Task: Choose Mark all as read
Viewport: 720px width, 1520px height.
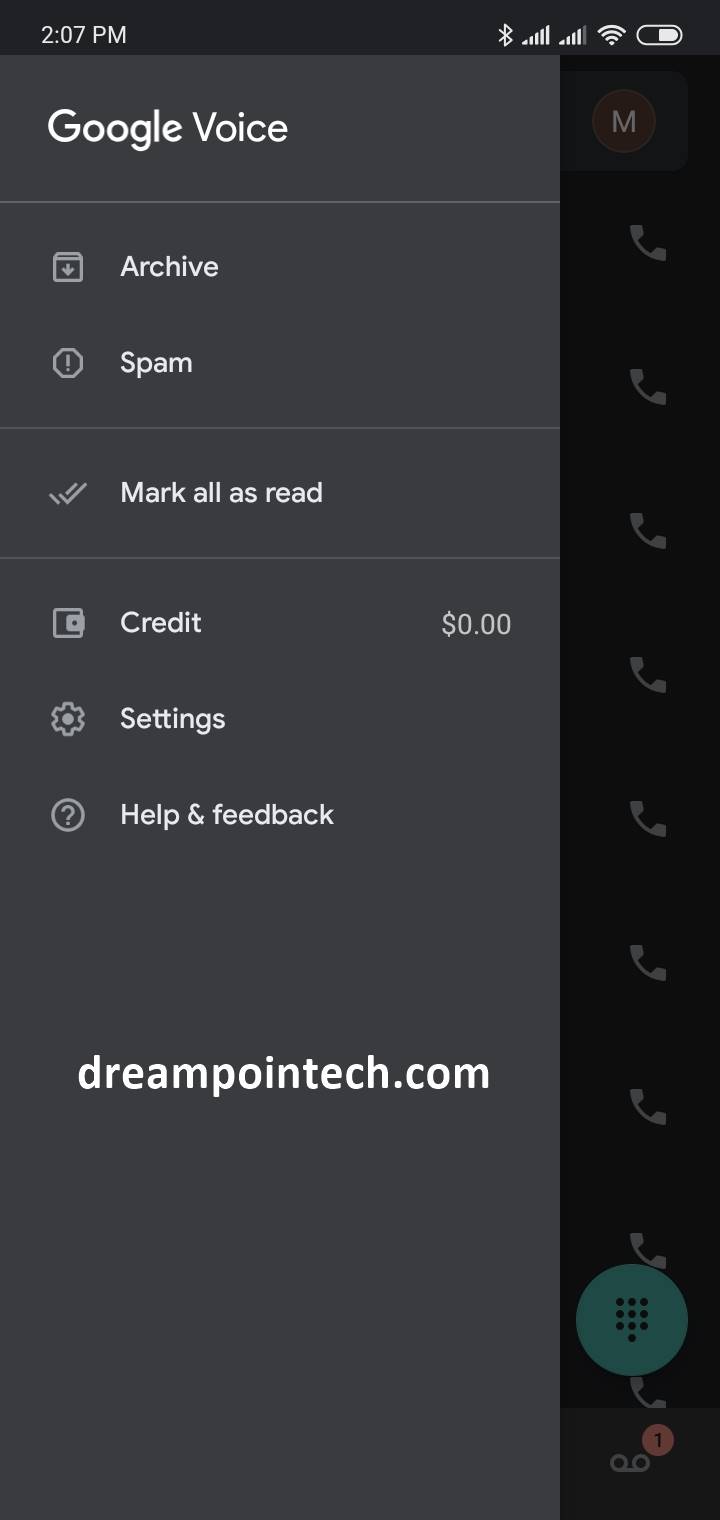Action: click(221, 492)
